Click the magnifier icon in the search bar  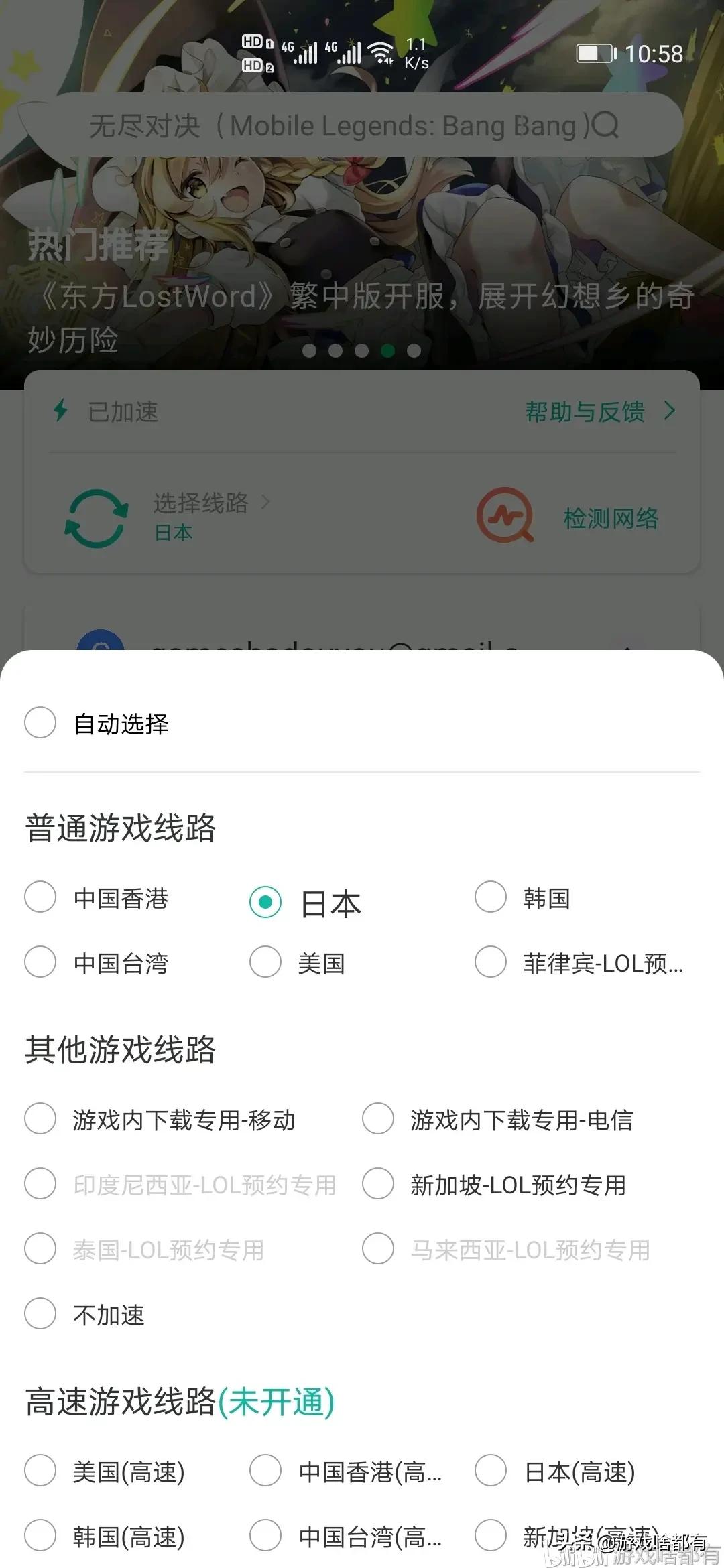(605, 125)
